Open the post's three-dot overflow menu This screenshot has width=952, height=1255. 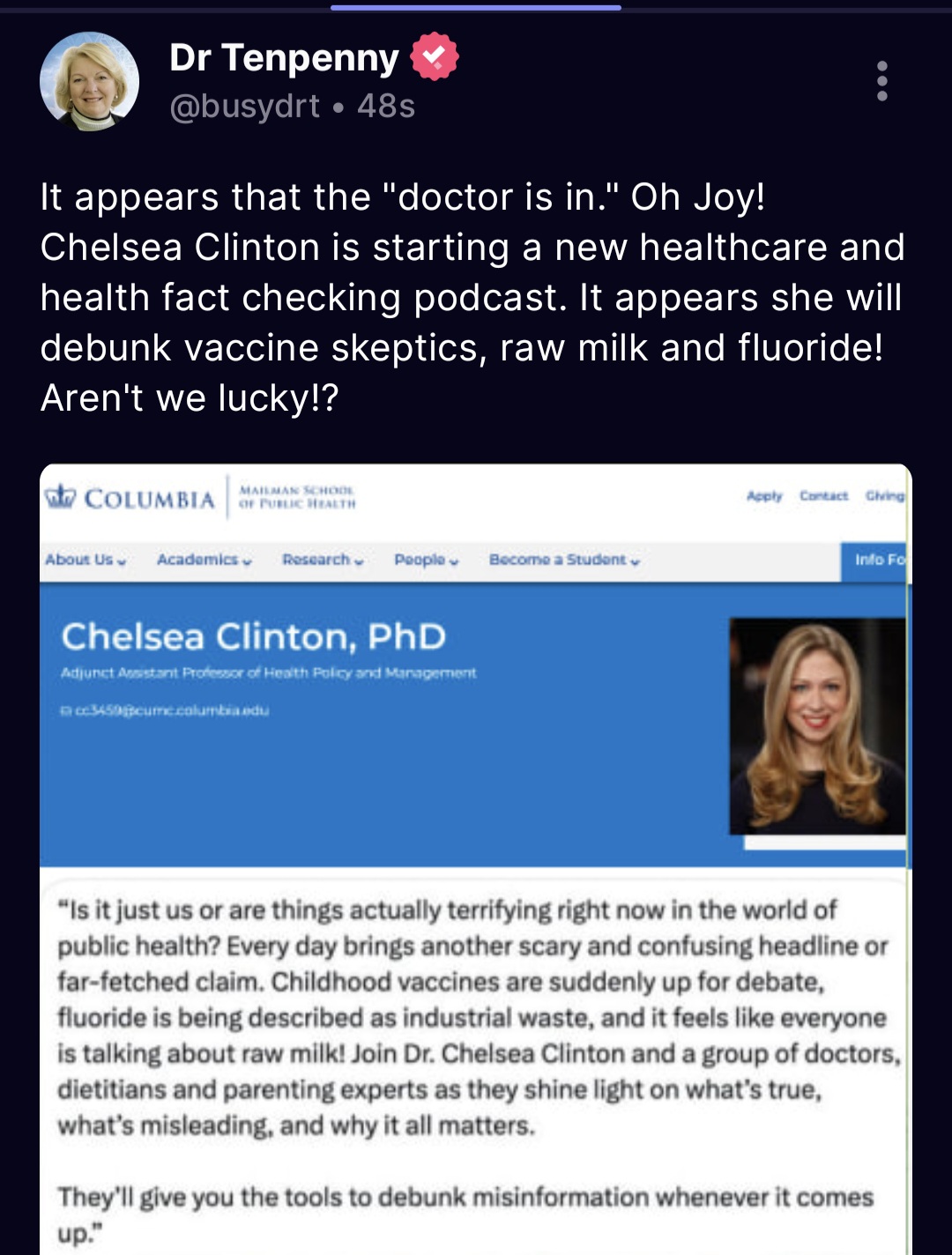tap(881, 81)
